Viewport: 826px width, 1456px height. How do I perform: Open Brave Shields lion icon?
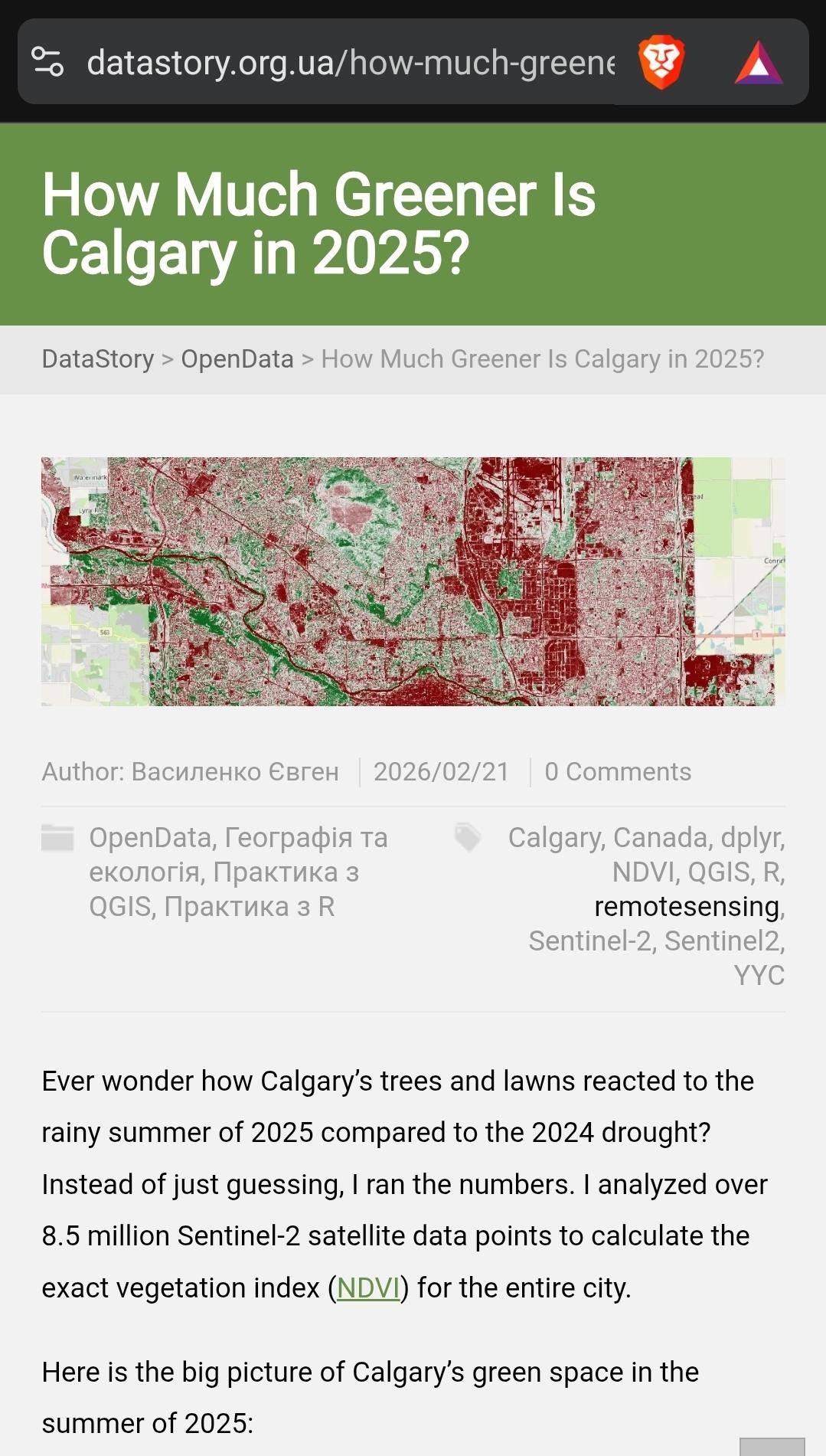(661, 62)
